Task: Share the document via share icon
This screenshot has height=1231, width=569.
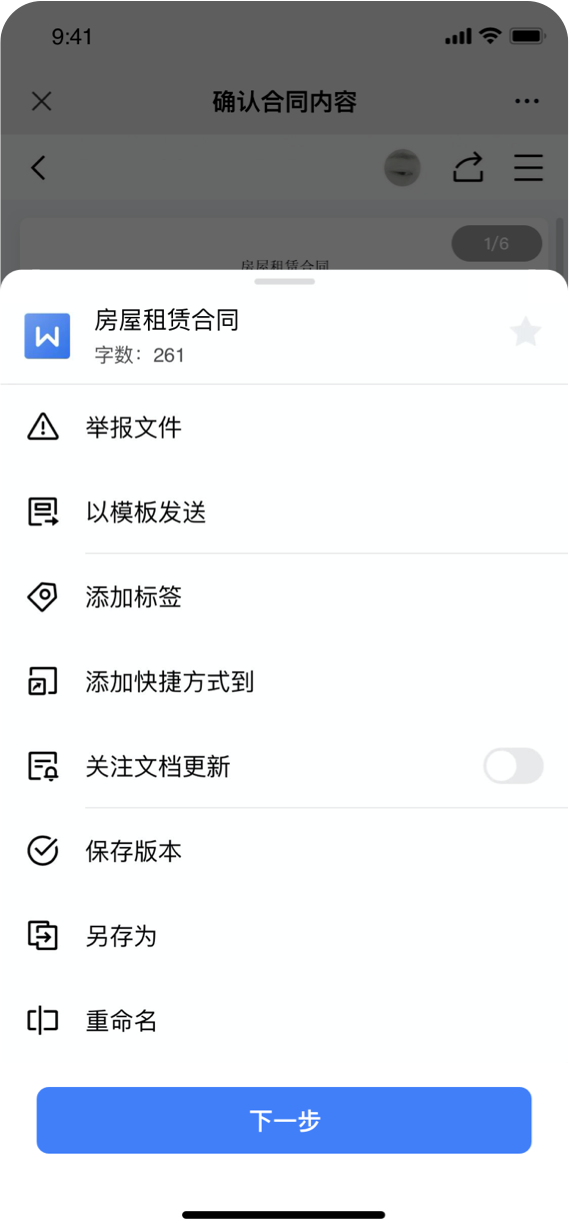Action: (x=468, y=167)
